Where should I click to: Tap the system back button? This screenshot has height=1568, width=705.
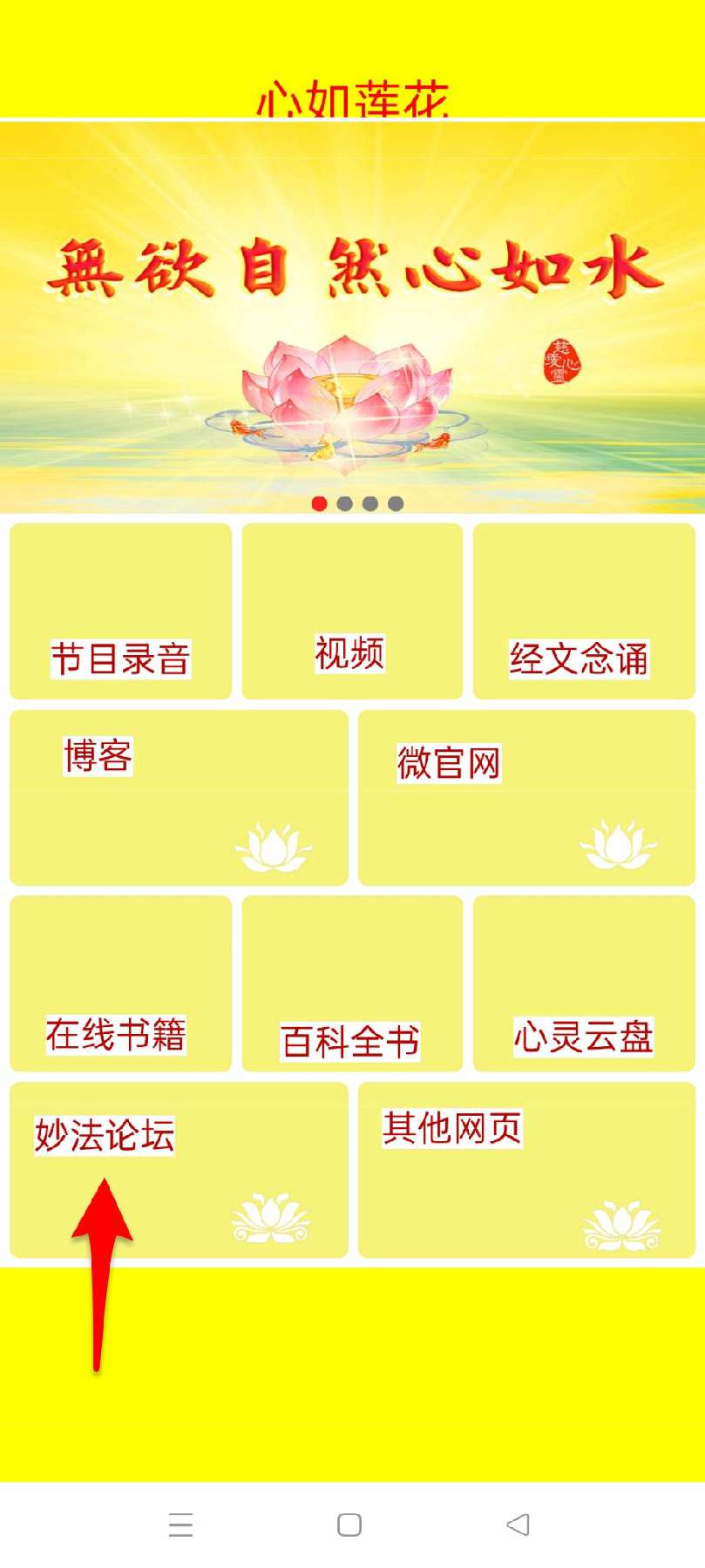pyautogui.click(x=518, y=1524)
